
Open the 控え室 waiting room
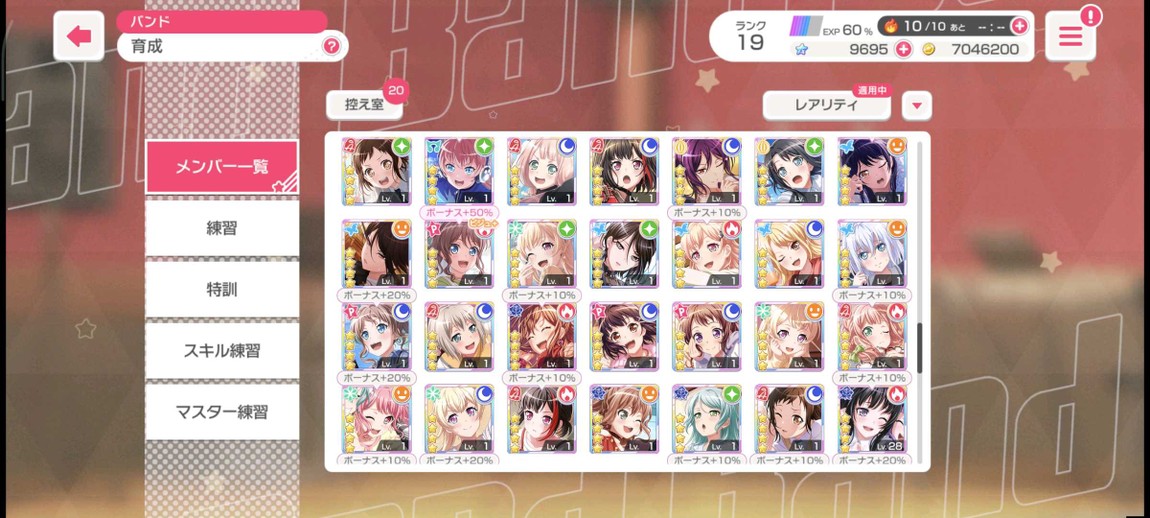coord(365,104)
